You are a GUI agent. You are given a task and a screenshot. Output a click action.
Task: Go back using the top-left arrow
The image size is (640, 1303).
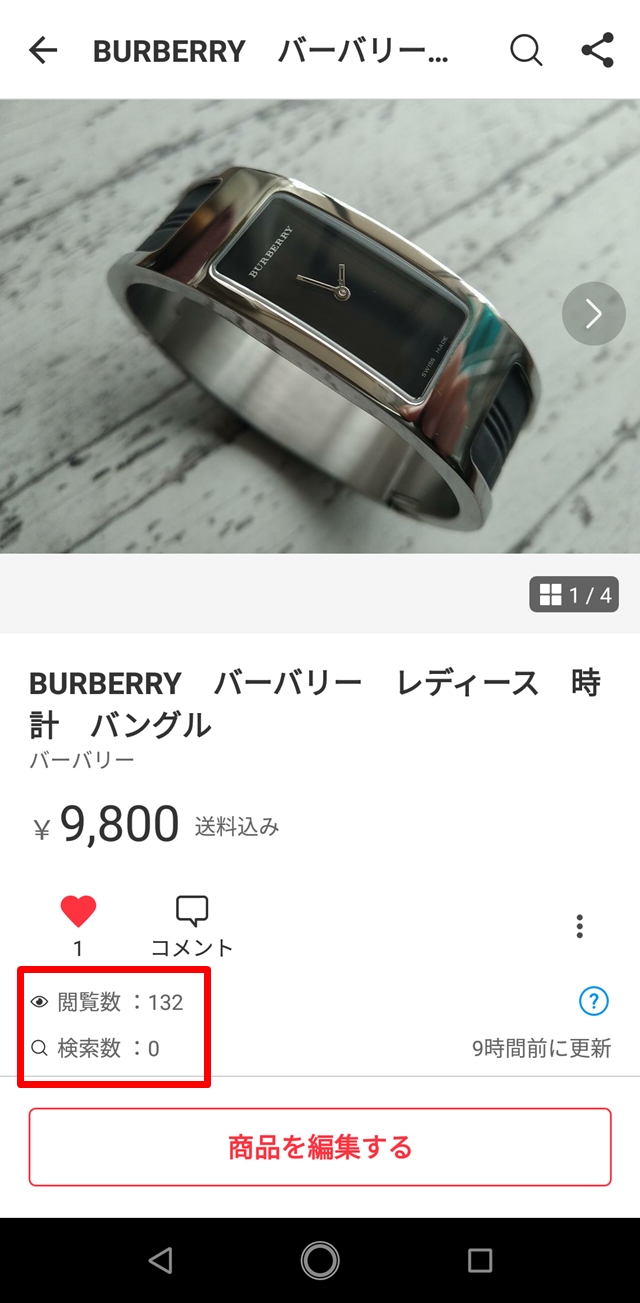coord(43,50)
